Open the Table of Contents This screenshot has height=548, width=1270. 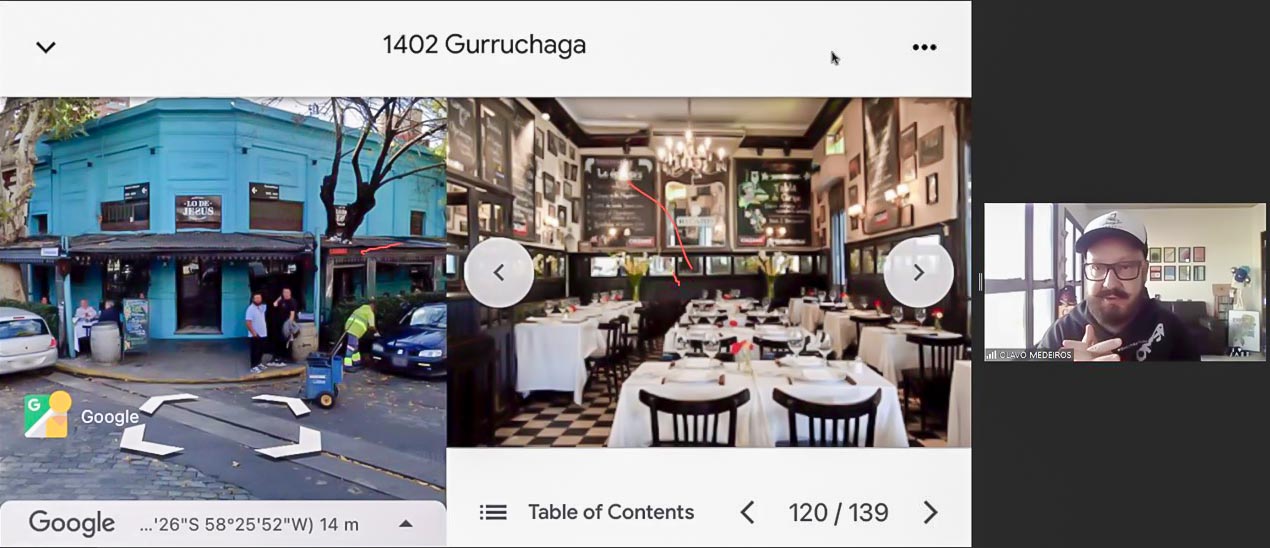point(587,512)
